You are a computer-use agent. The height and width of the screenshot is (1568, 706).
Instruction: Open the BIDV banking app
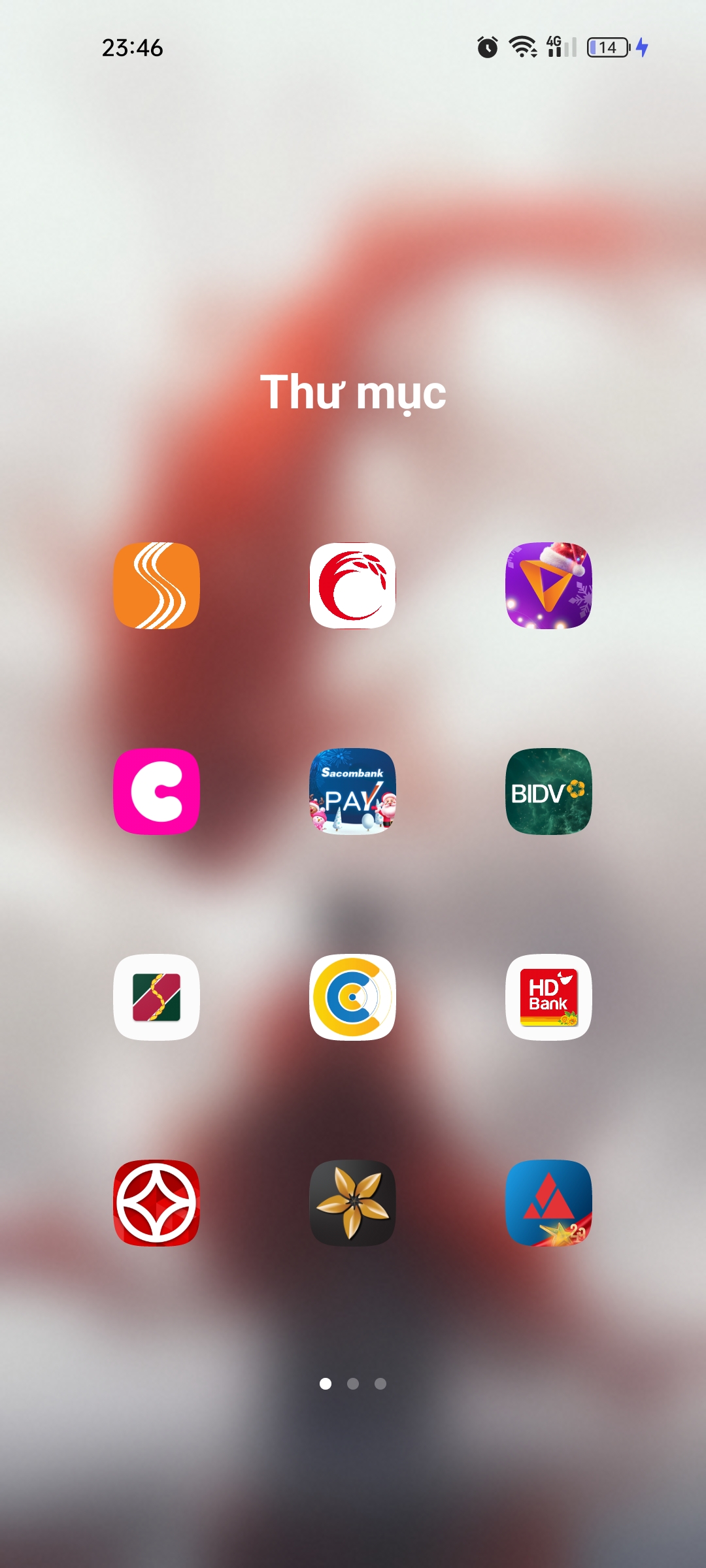click(x=548, y=791)
